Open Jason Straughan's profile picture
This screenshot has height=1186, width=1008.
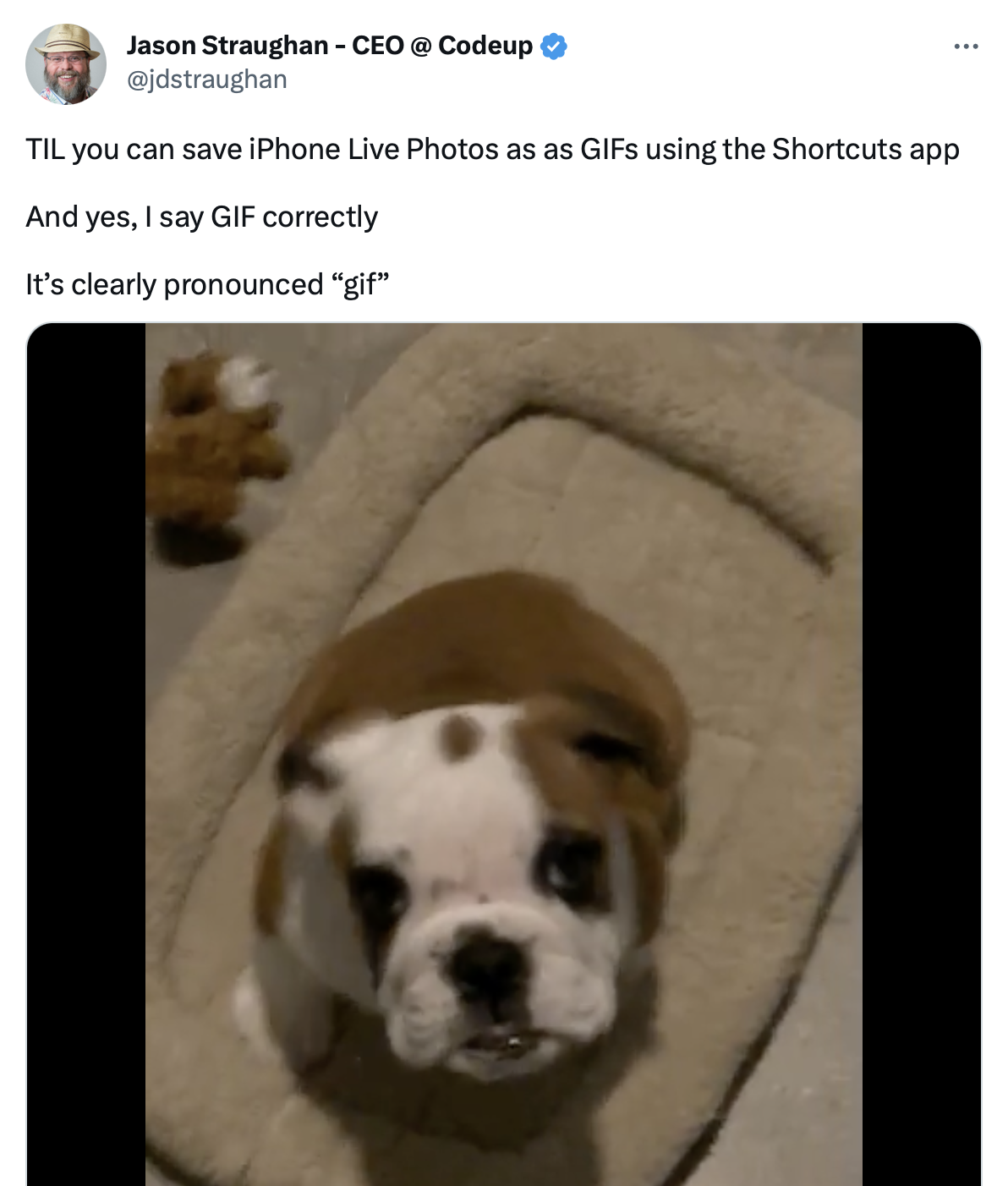pyautogui.click(x=66, y=64)
